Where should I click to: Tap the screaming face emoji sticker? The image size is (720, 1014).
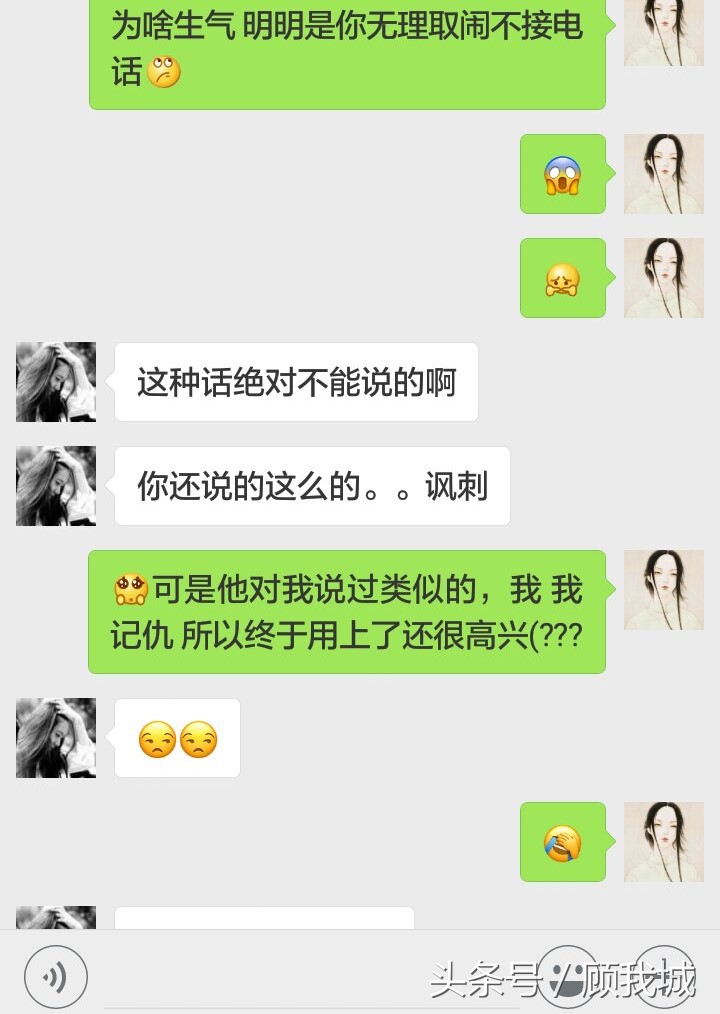[x=562, y=174]
